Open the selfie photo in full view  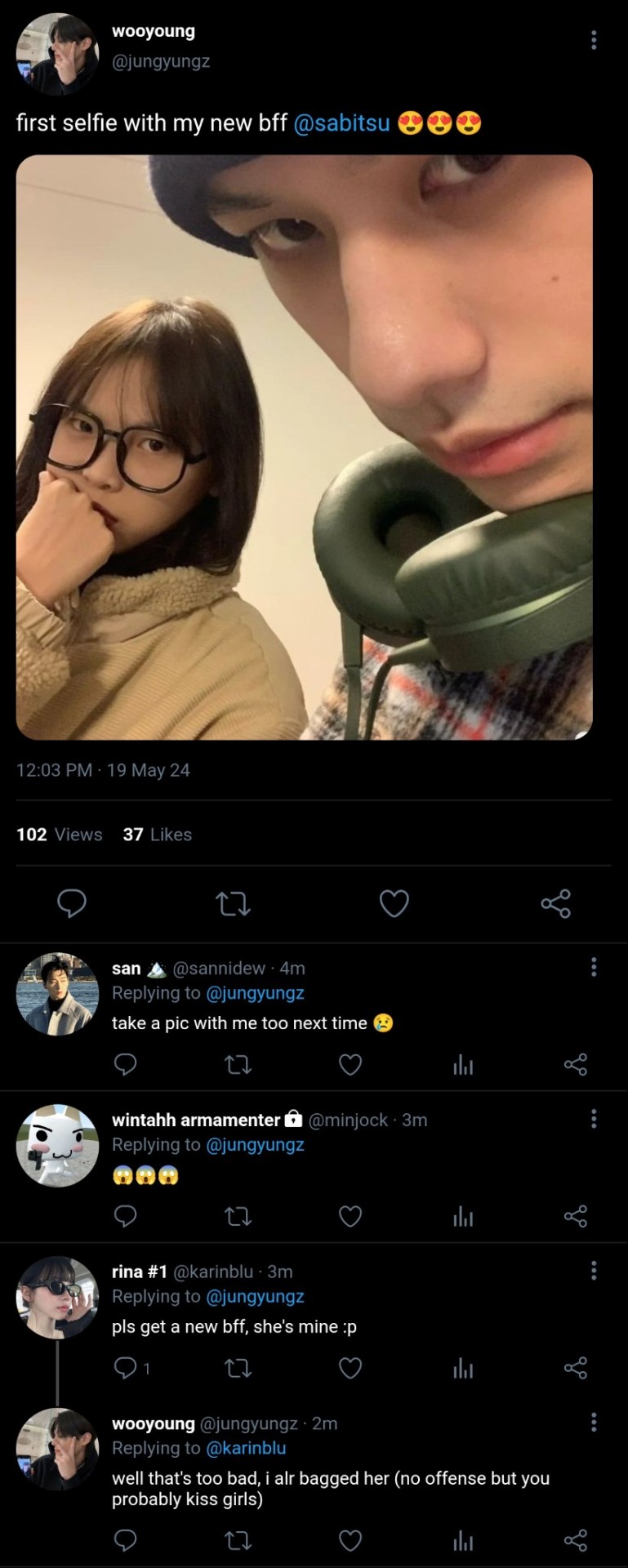304,447
